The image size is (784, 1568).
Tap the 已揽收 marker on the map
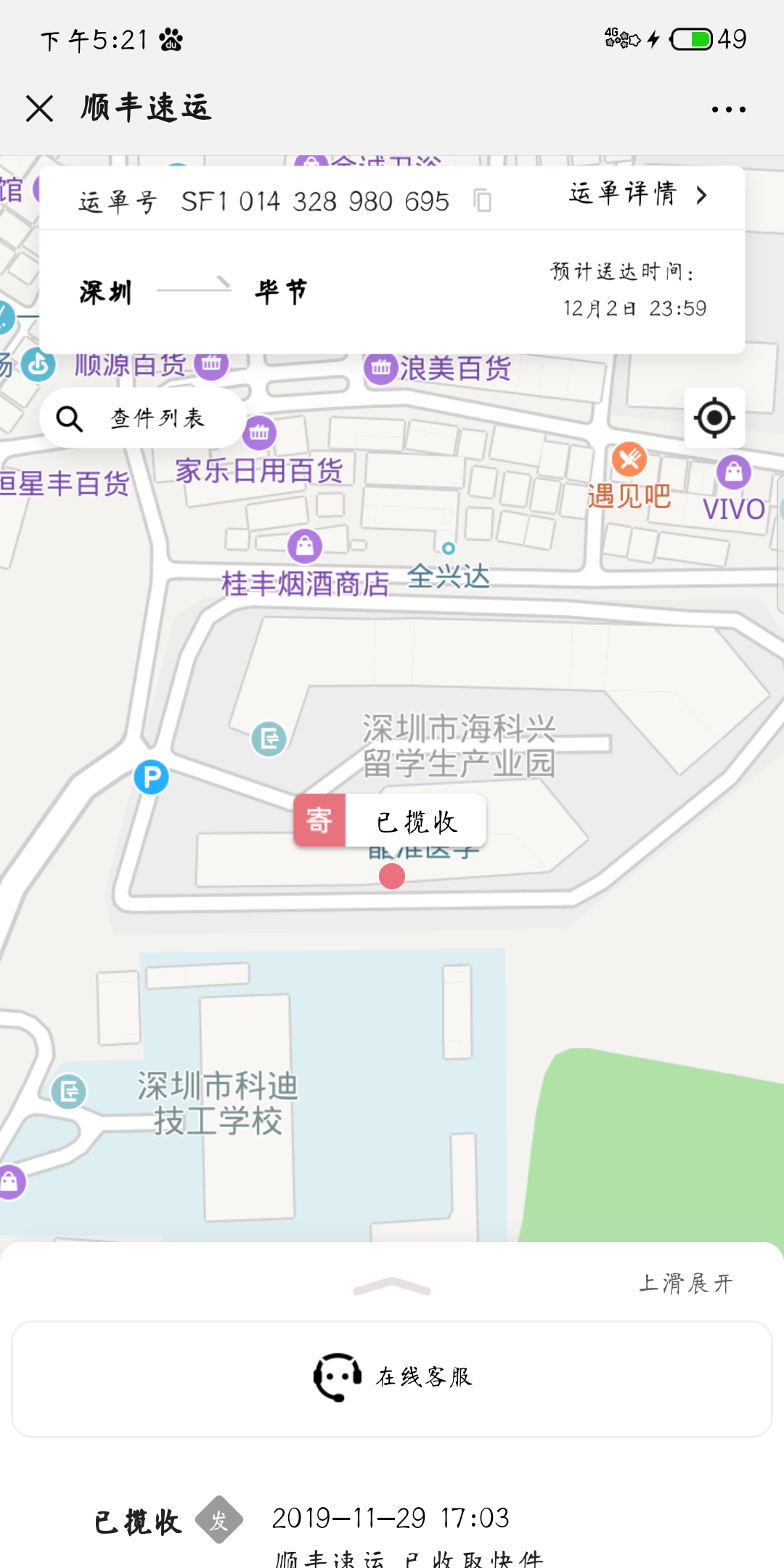pyautogui.click(x=390, y=821)
